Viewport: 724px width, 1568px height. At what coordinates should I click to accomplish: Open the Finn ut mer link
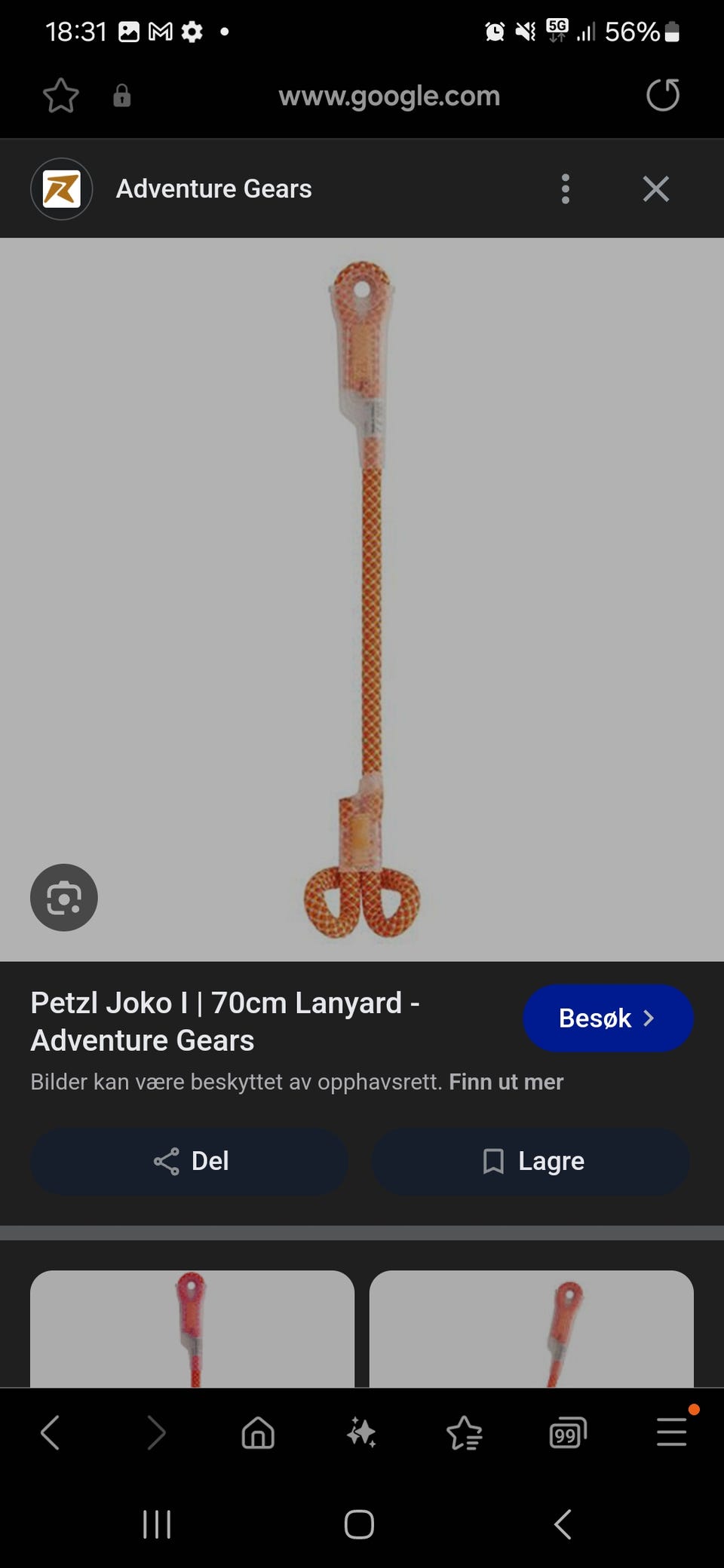click(x=506, y=1082)
